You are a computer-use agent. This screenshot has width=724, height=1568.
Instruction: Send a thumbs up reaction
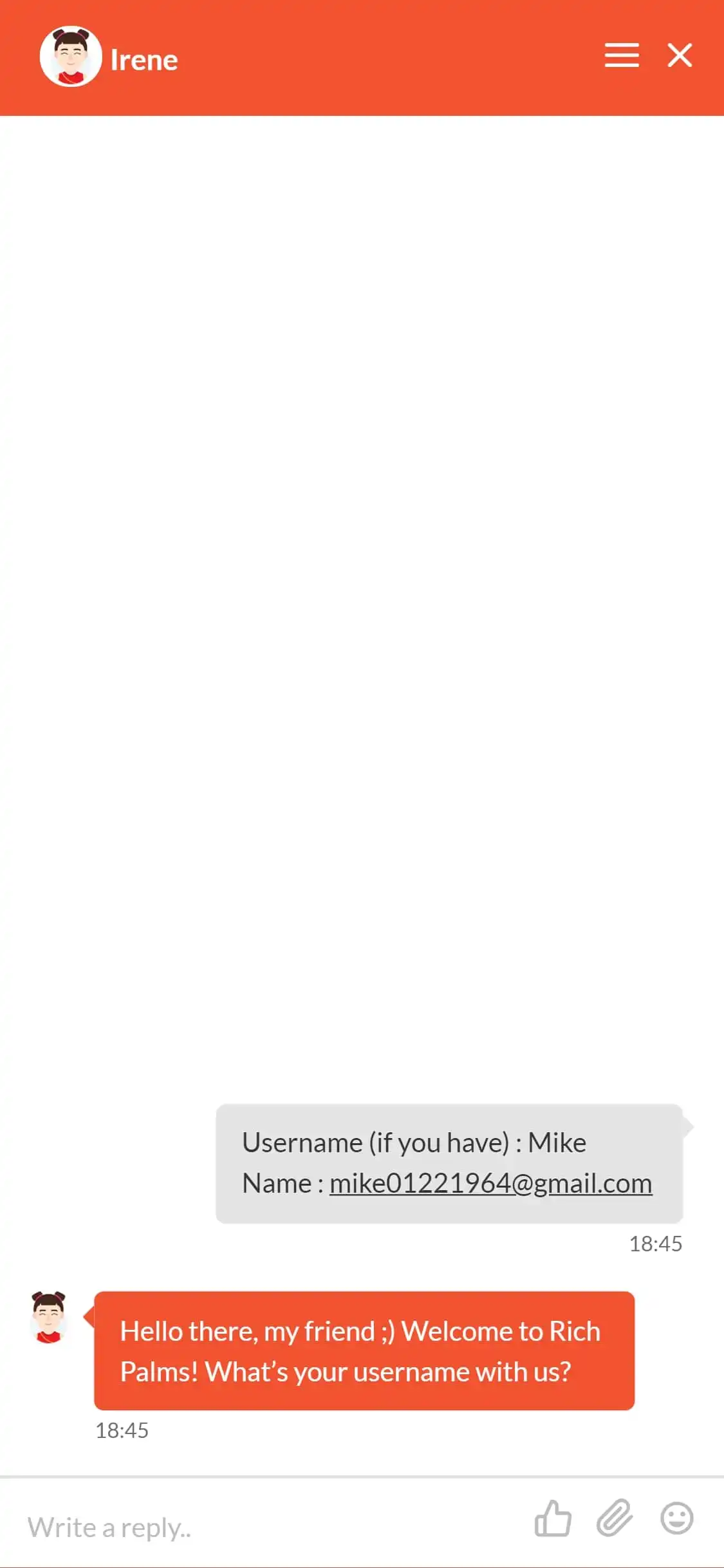tap(553, 1518)
